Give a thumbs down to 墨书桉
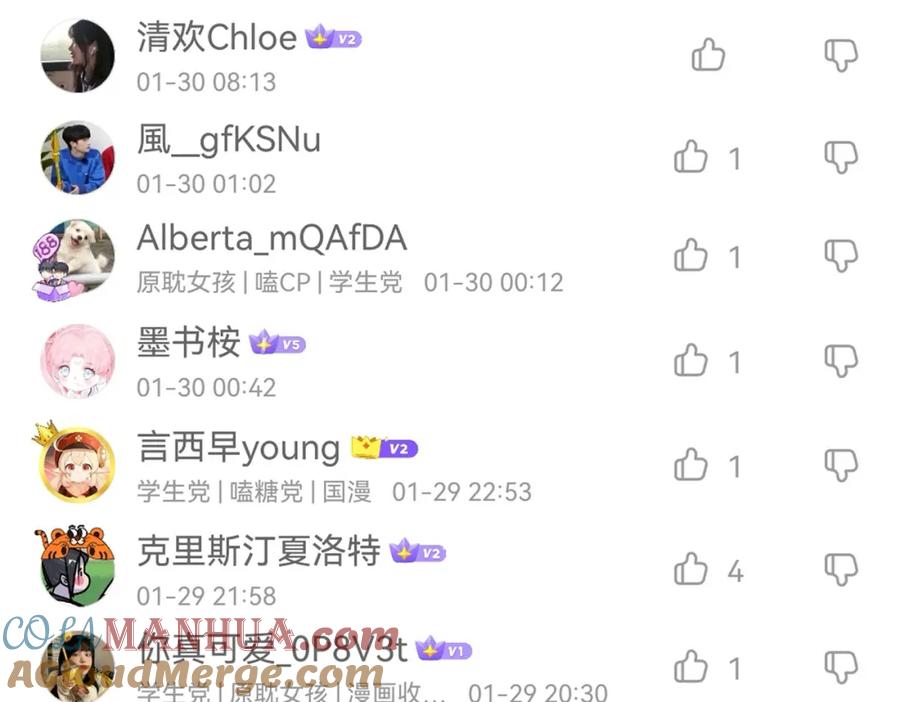 point(841,360)
